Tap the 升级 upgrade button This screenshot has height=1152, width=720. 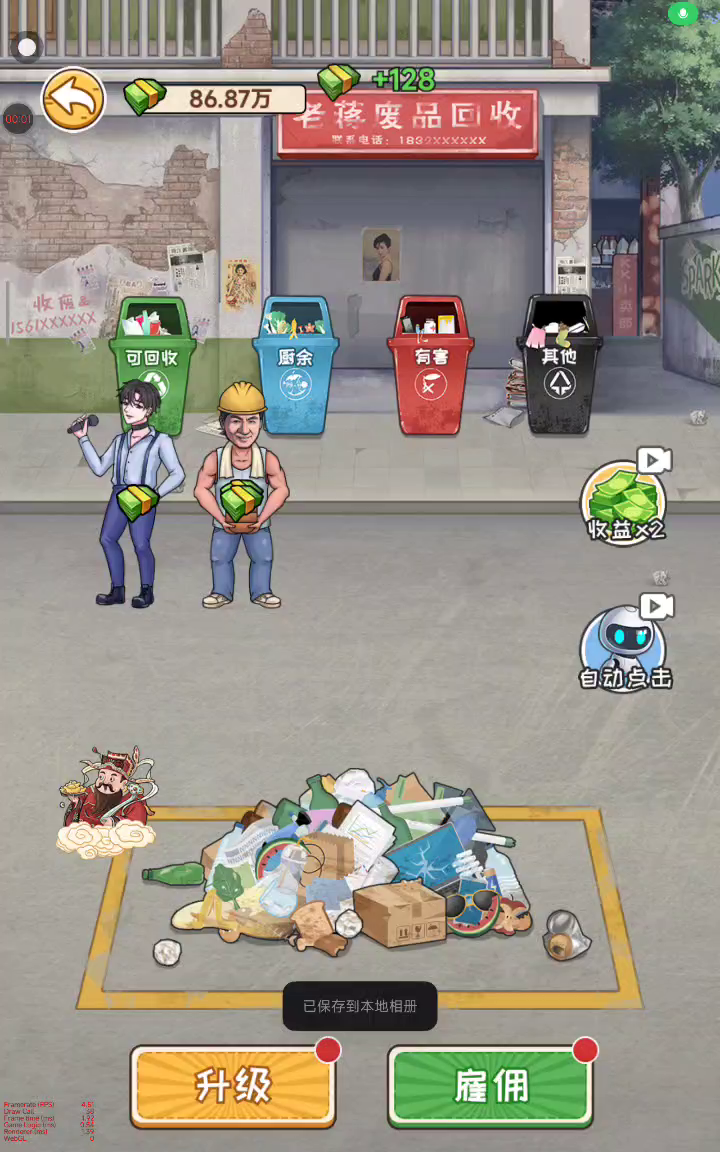click(x=234, y=1086)
